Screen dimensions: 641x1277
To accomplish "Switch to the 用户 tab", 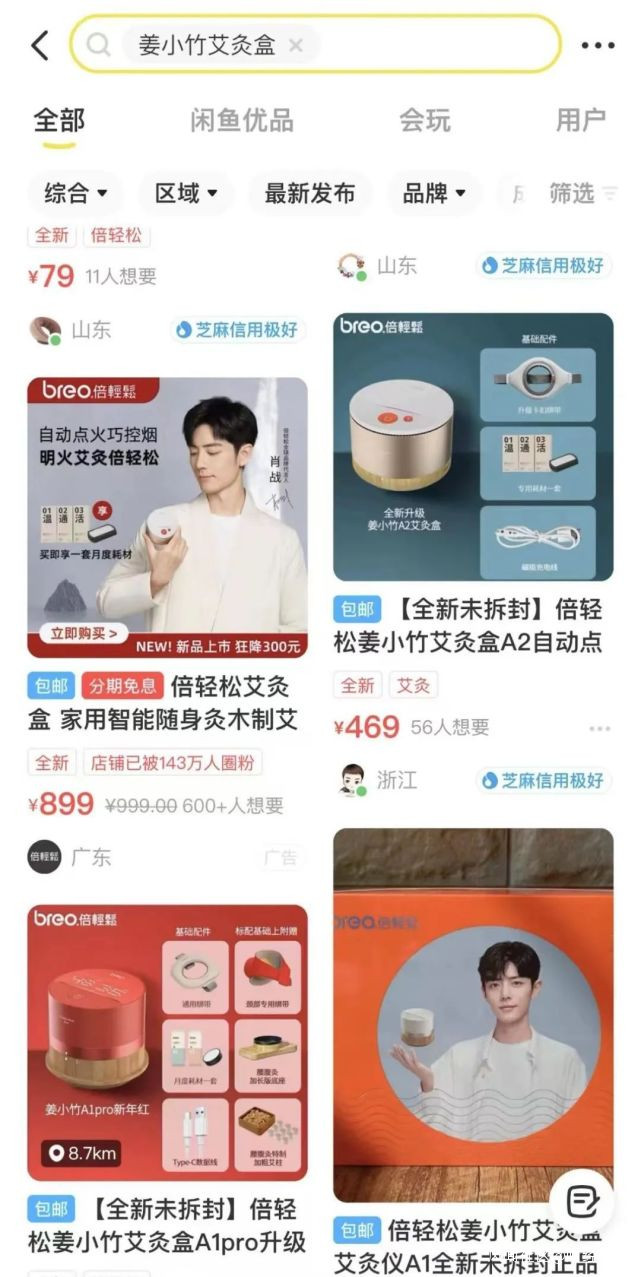I will pos(580,121).
